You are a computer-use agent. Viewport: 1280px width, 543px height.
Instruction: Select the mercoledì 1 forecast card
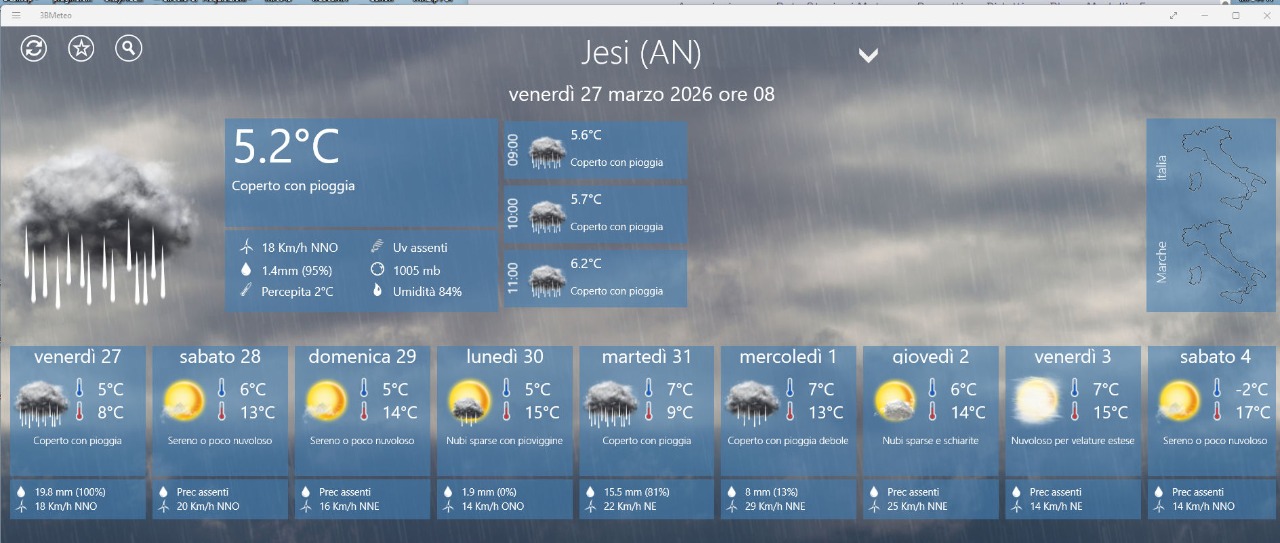point(789,410)
